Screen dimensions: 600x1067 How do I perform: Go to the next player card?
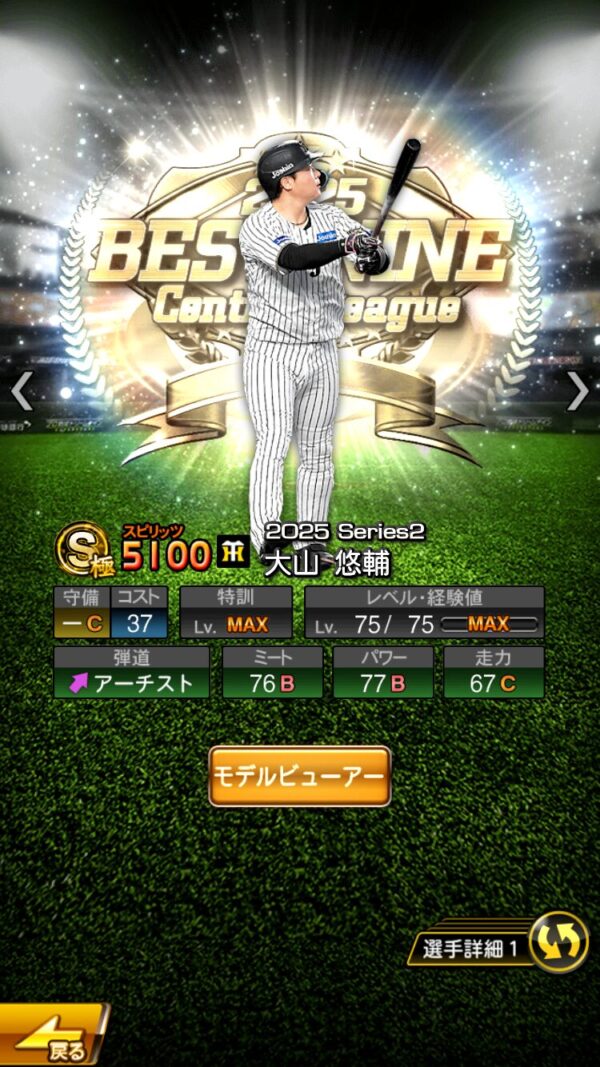click(578, 392)
